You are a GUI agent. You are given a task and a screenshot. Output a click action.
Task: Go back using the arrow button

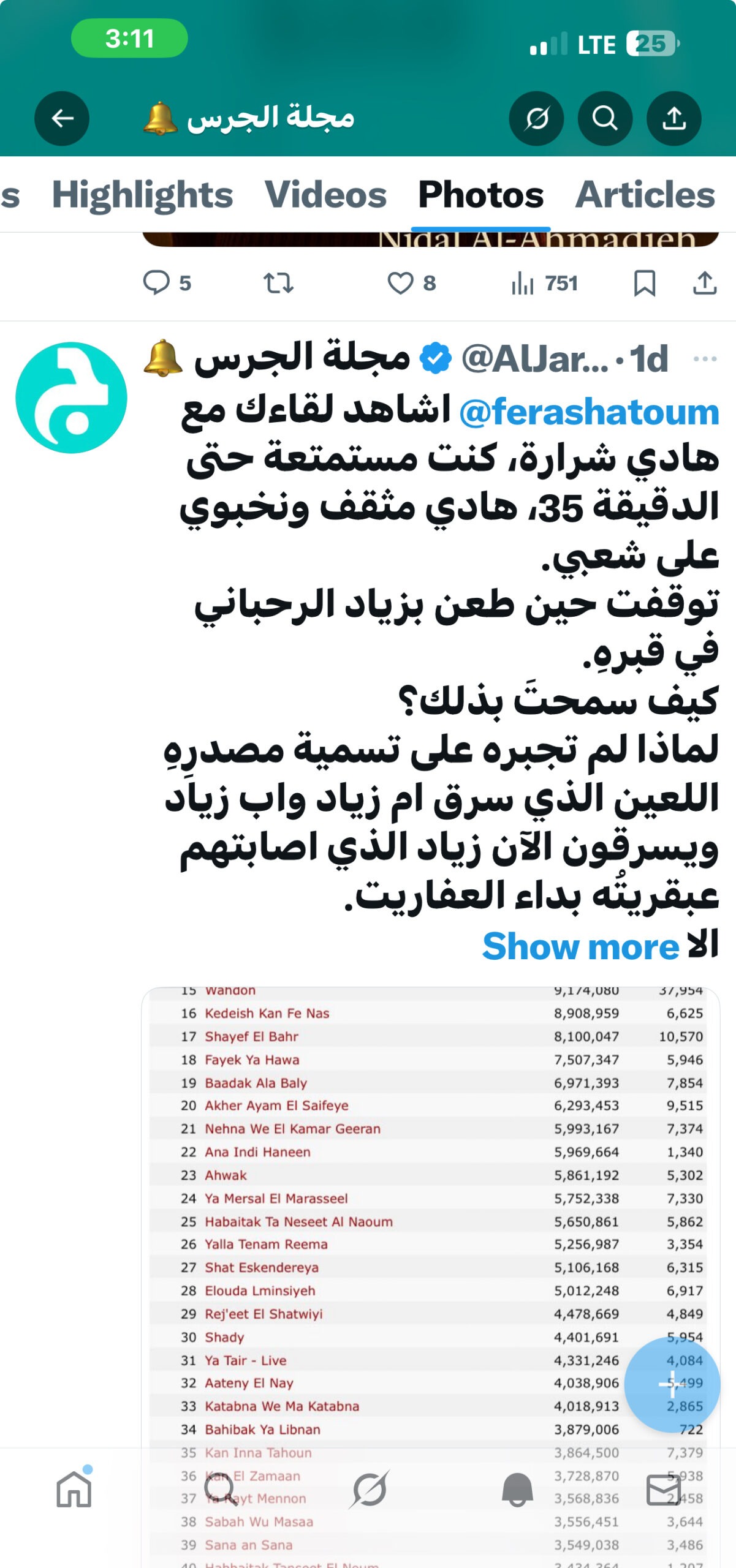click(x=62, y=118)
